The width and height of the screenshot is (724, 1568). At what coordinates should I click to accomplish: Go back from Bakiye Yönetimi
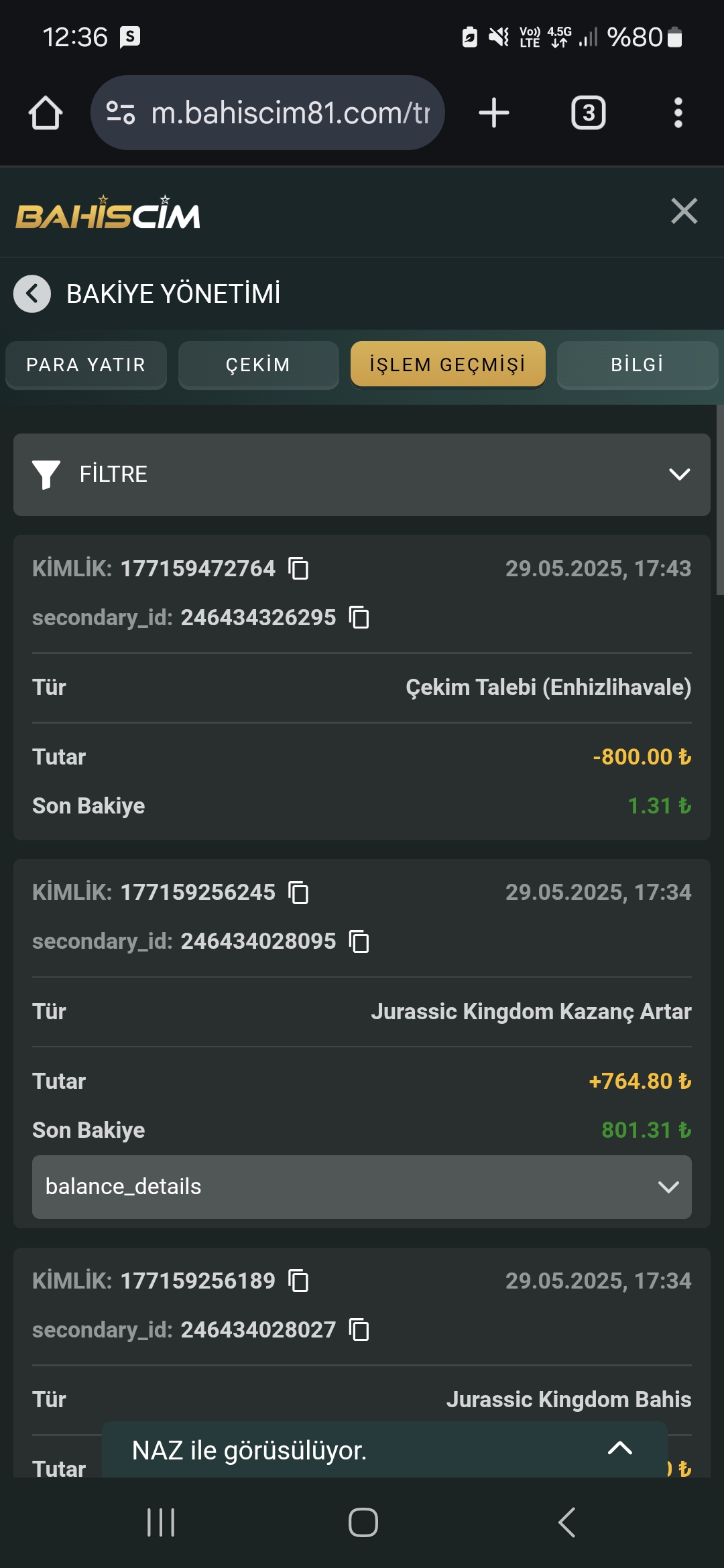(32, 293)
